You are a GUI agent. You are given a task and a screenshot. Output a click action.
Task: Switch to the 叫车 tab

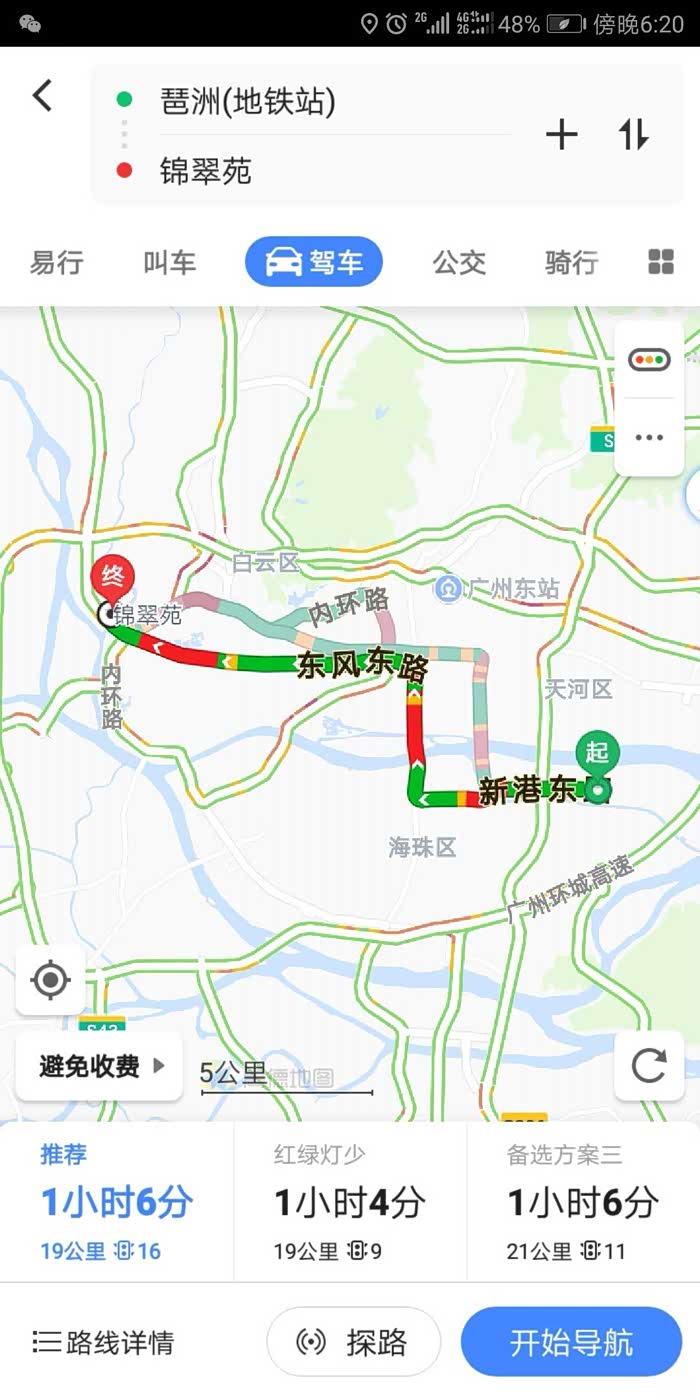point(169,263)
